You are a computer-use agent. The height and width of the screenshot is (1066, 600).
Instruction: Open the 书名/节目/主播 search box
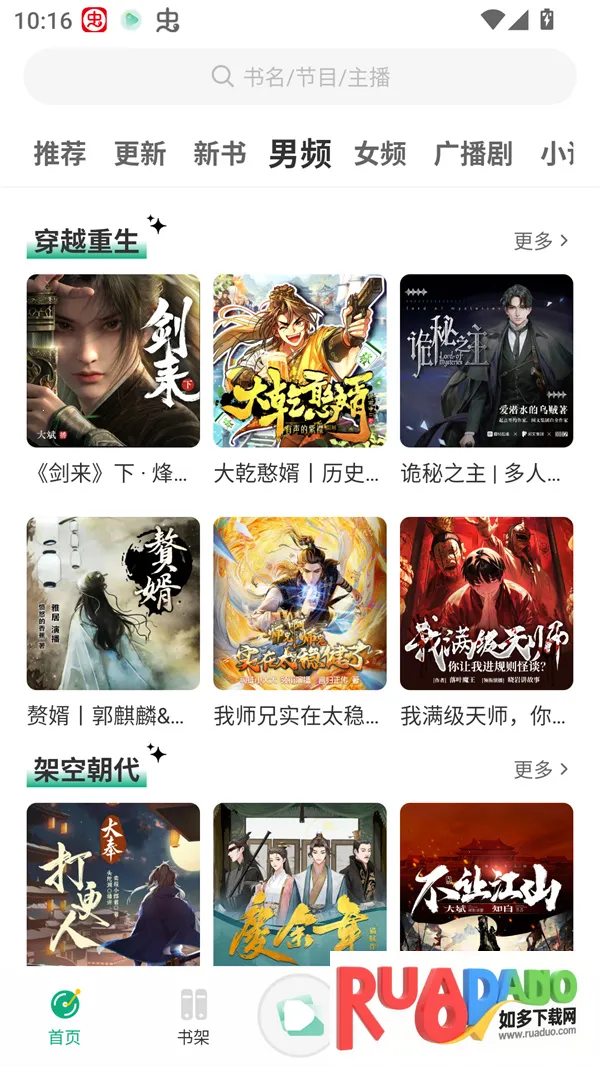click(x=300, y=77)
